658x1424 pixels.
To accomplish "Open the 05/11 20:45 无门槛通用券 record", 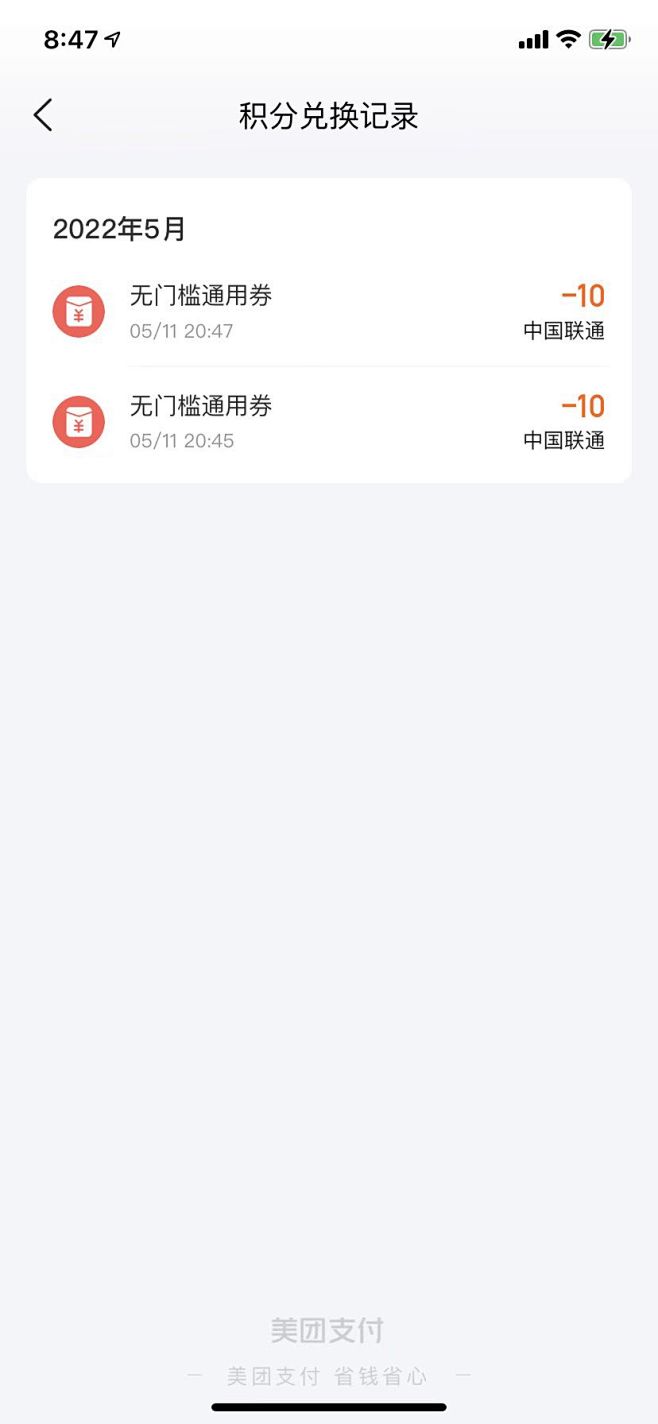I will 329,421.
